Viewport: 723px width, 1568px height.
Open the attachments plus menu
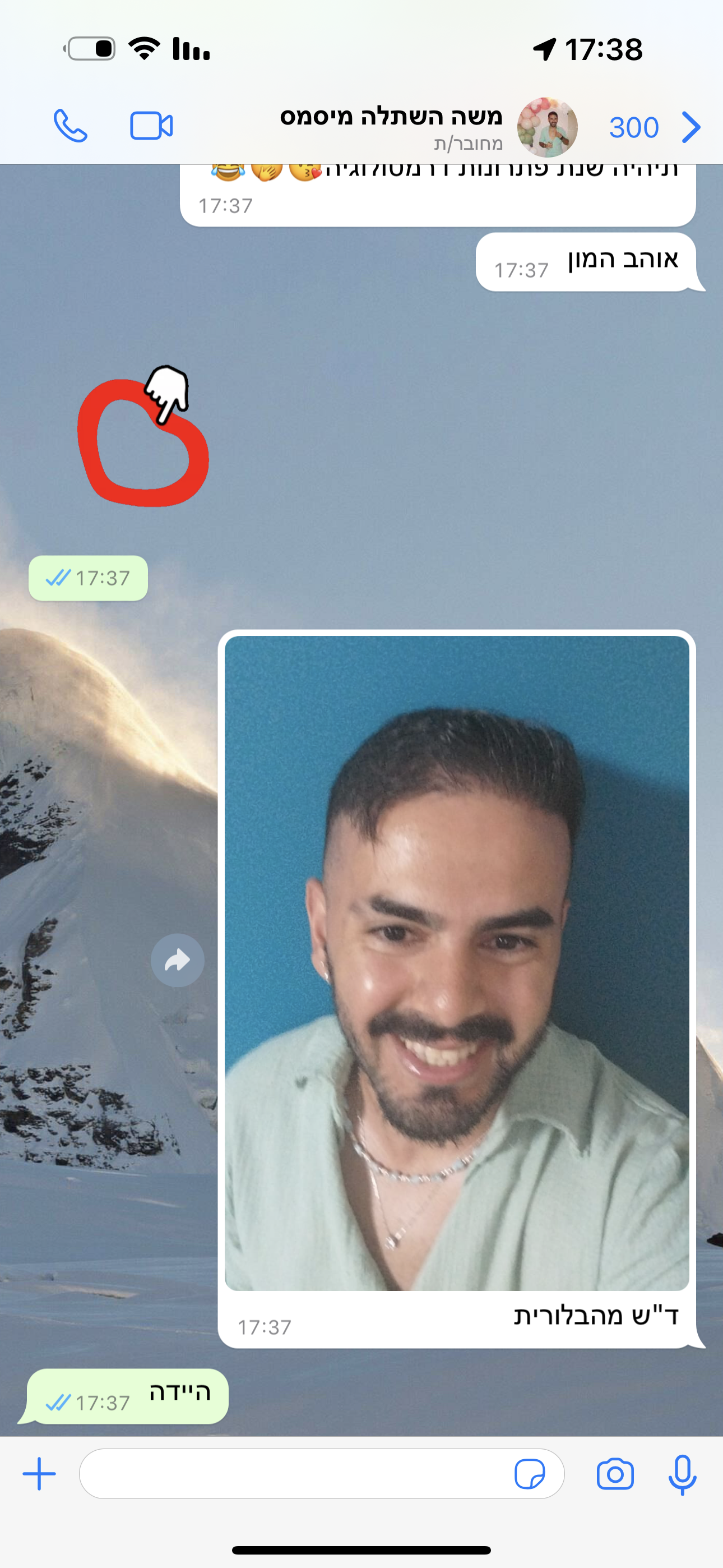(39, 1474)
